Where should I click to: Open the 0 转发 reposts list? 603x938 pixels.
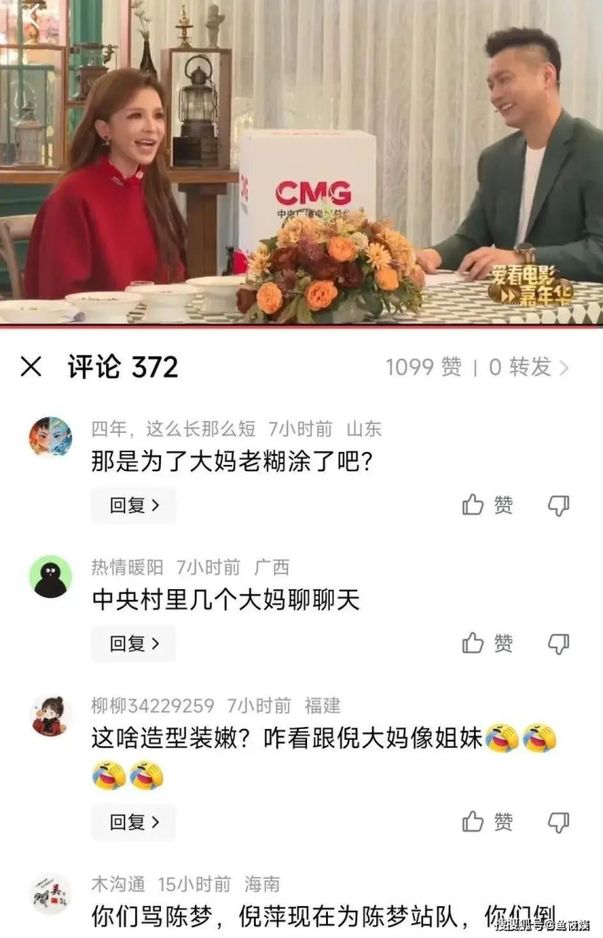click(530, 367)
